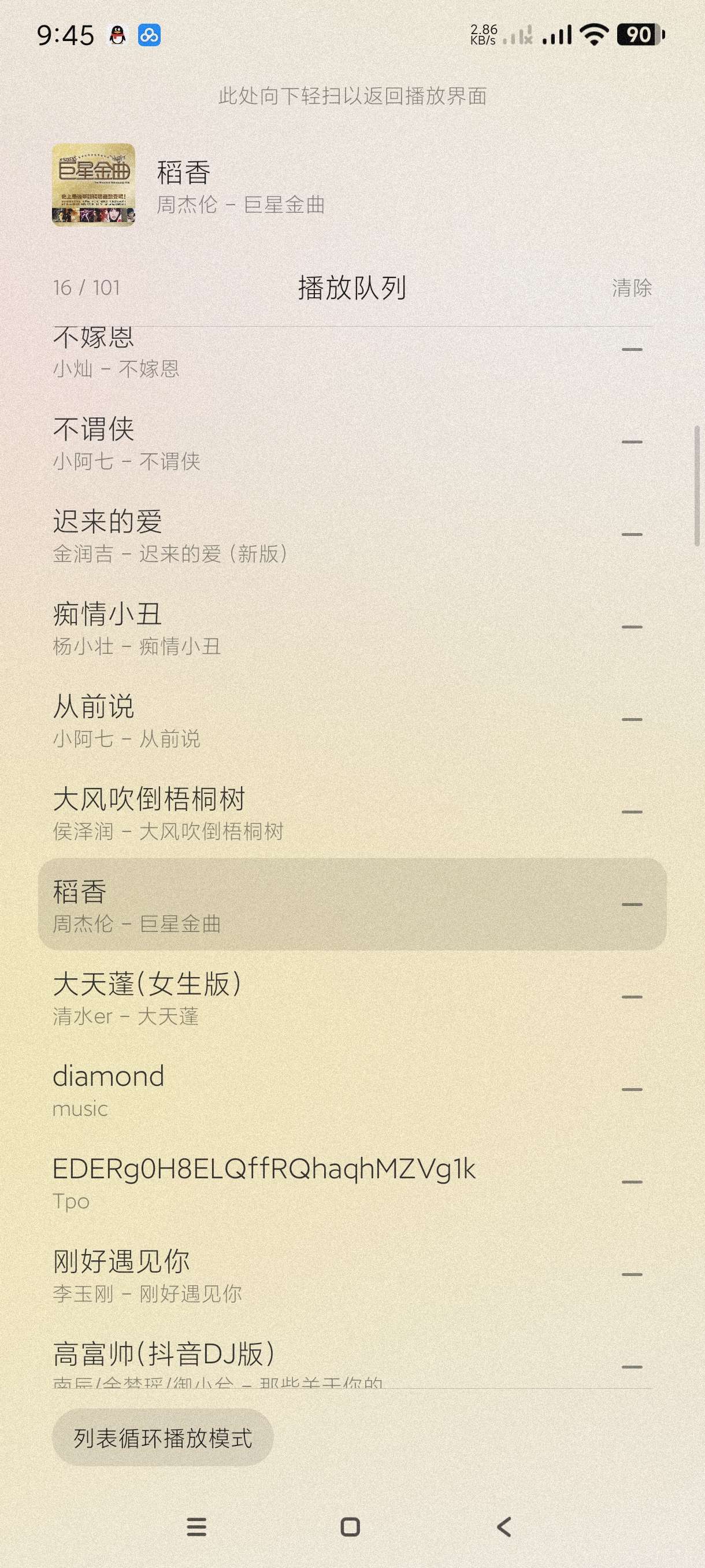Screen dimensions: 705x1568
Task: Play 刚好遇见你 by 李玉刚
Action: 243,1276
